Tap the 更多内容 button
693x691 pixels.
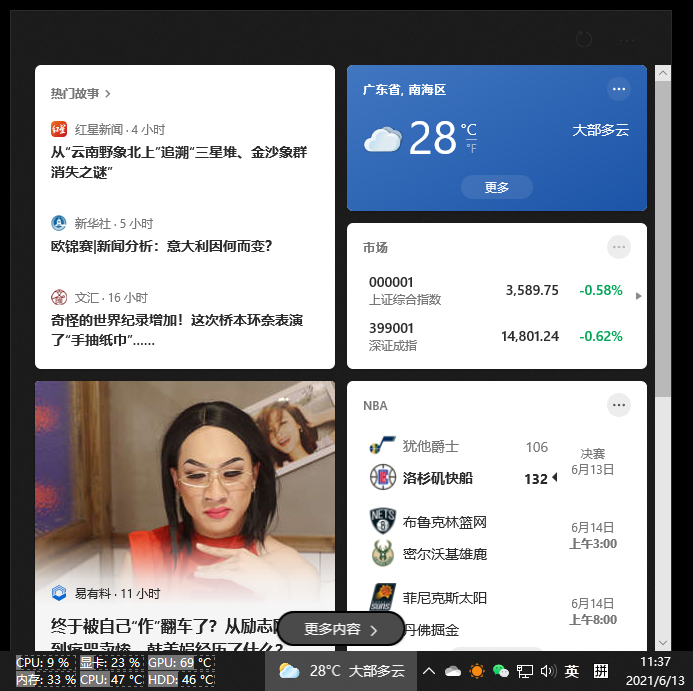click(x=341, y=629)
